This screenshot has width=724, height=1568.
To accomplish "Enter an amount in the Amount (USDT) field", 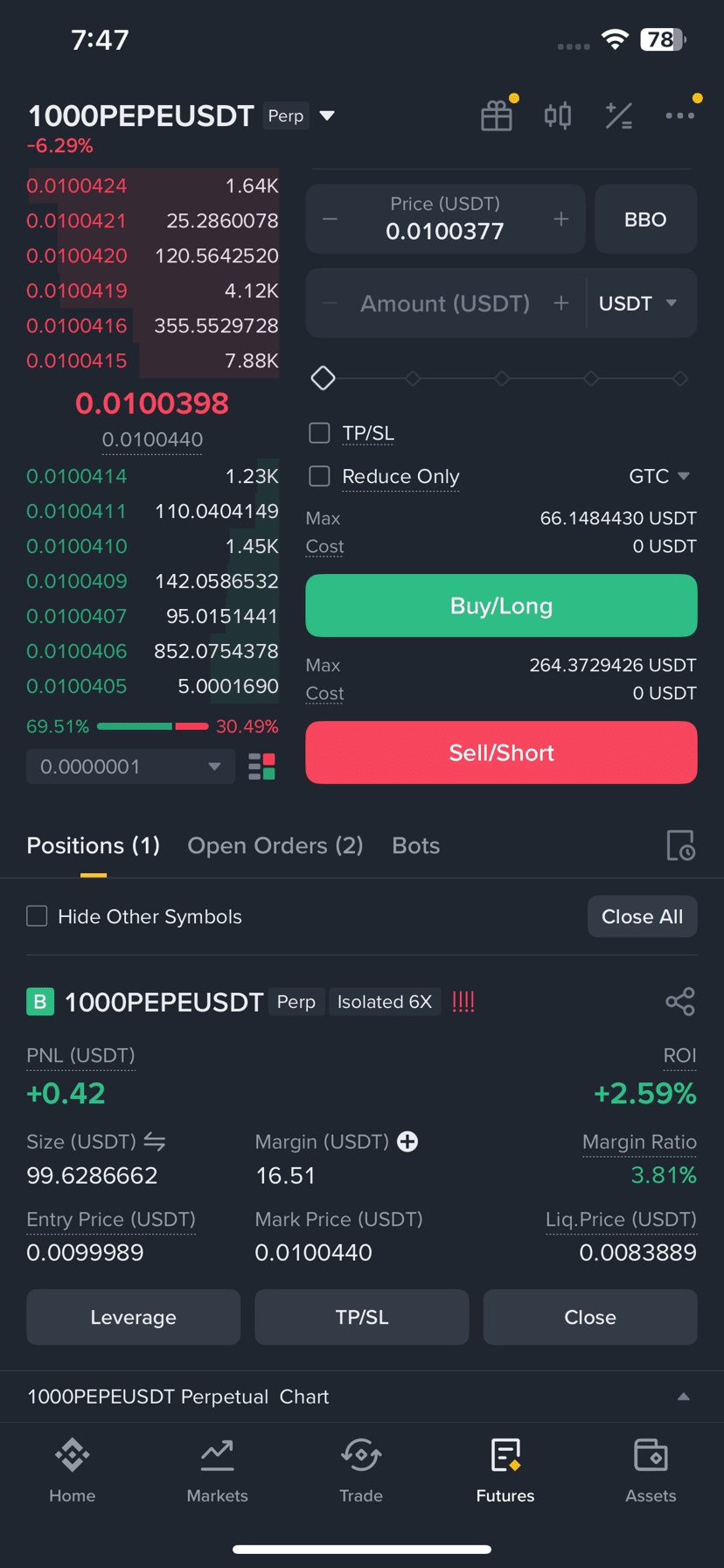I will click(444, 304).
